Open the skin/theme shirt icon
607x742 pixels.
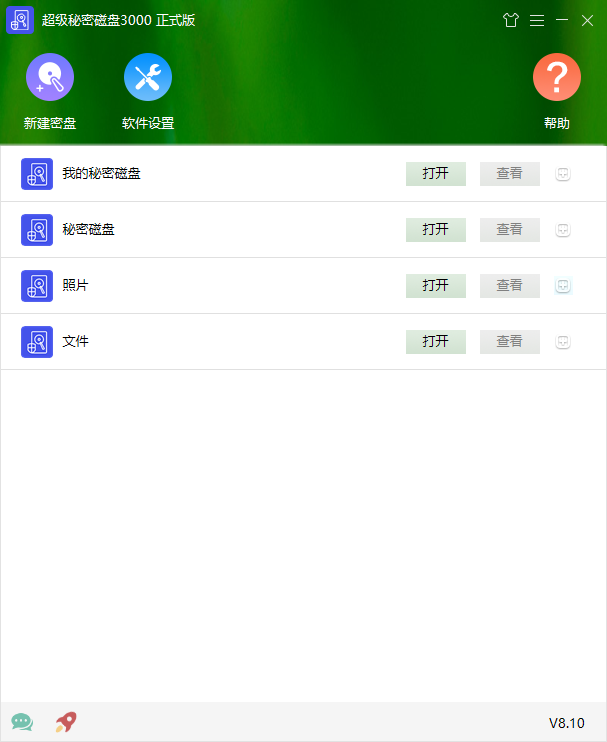click(x=511, y=20)
